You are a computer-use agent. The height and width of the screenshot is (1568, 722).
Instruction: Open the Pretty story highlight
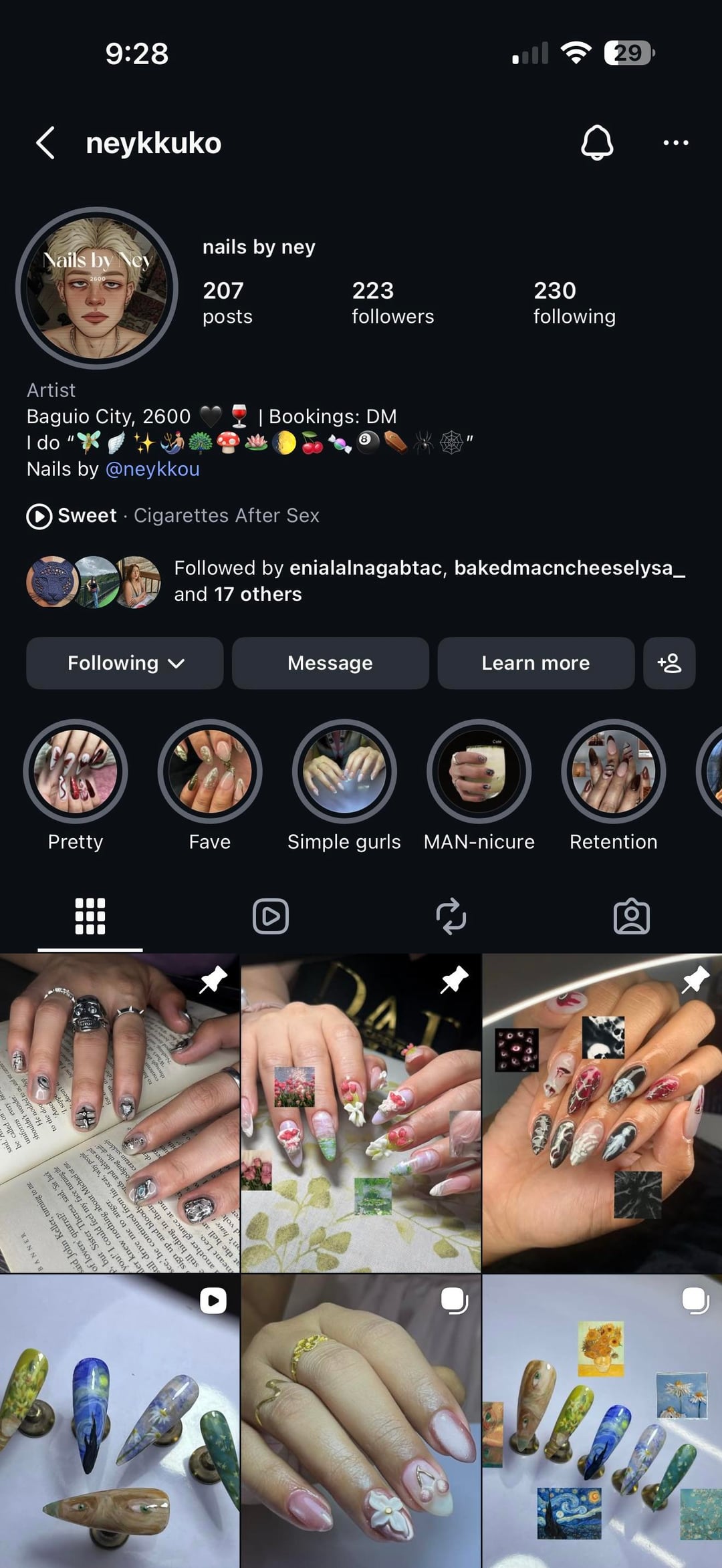(76, 771)
